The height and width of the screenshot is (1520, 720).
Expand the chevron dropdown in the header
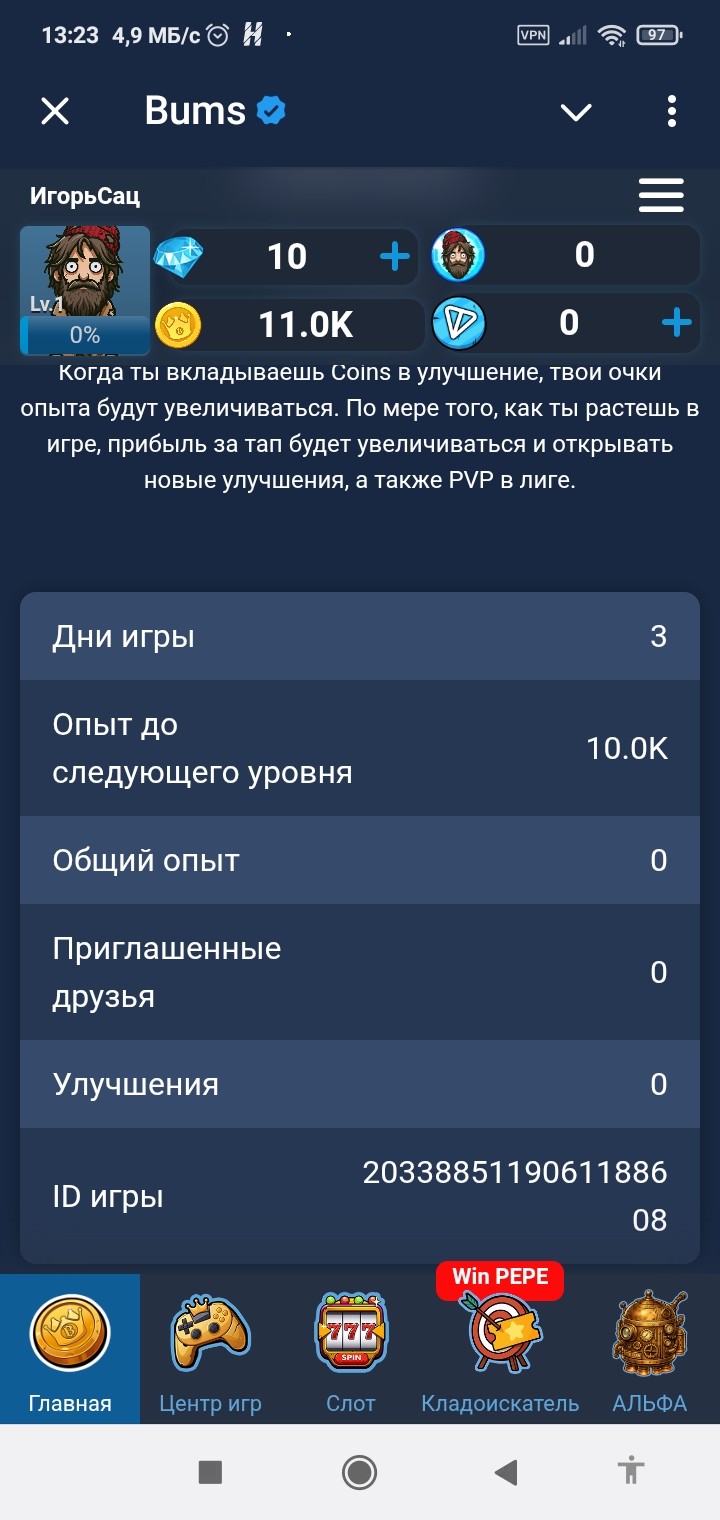pyautogui.click(x=576, y=112)
